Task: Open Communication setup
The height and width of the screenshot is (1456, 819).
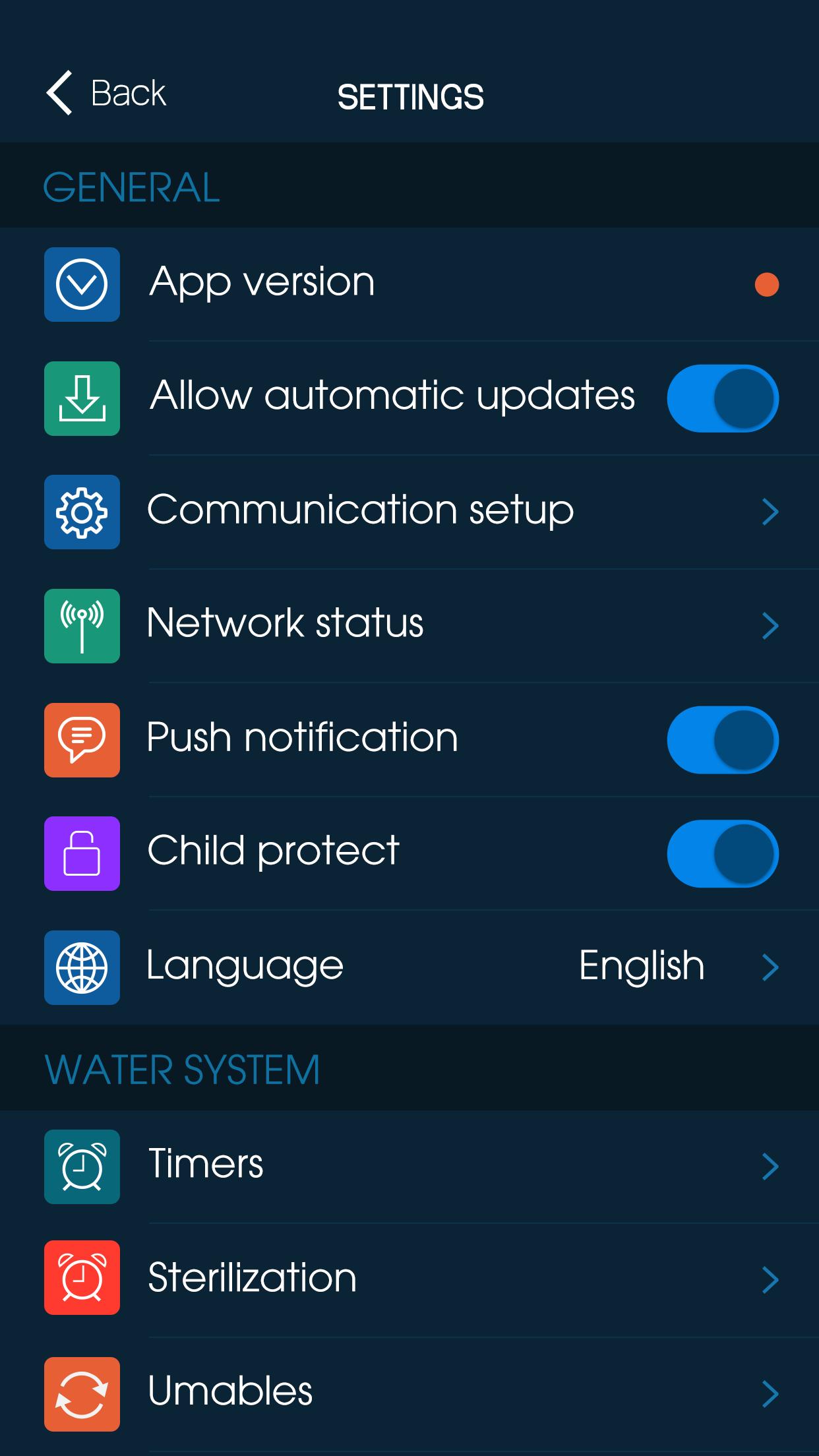Action: (x=409, y=512)
